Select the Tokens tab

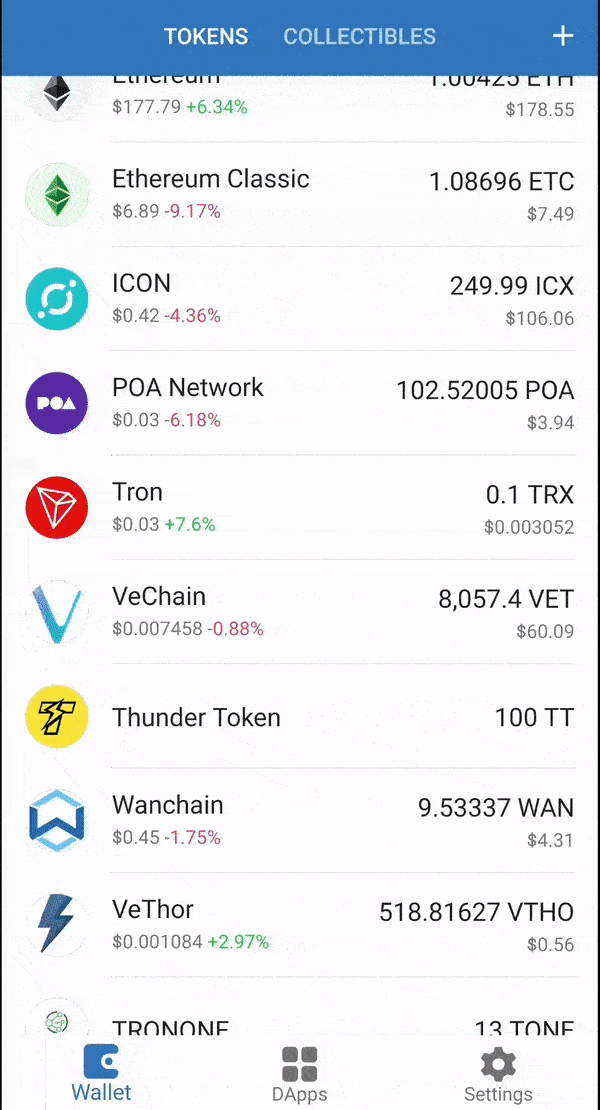pyautogui.click(x=206, y=36)
